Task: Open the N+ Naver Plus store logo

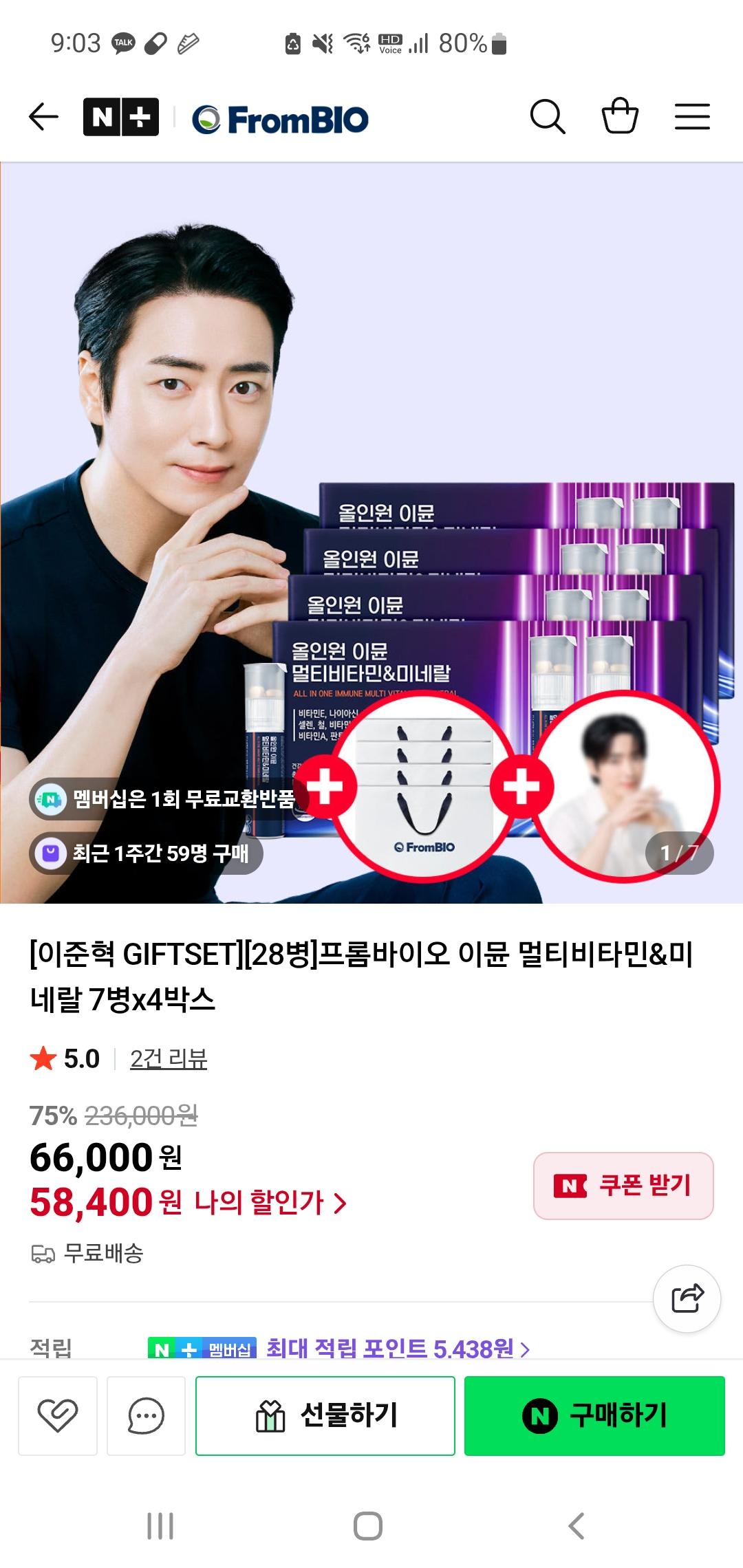Action: point(121,117)
